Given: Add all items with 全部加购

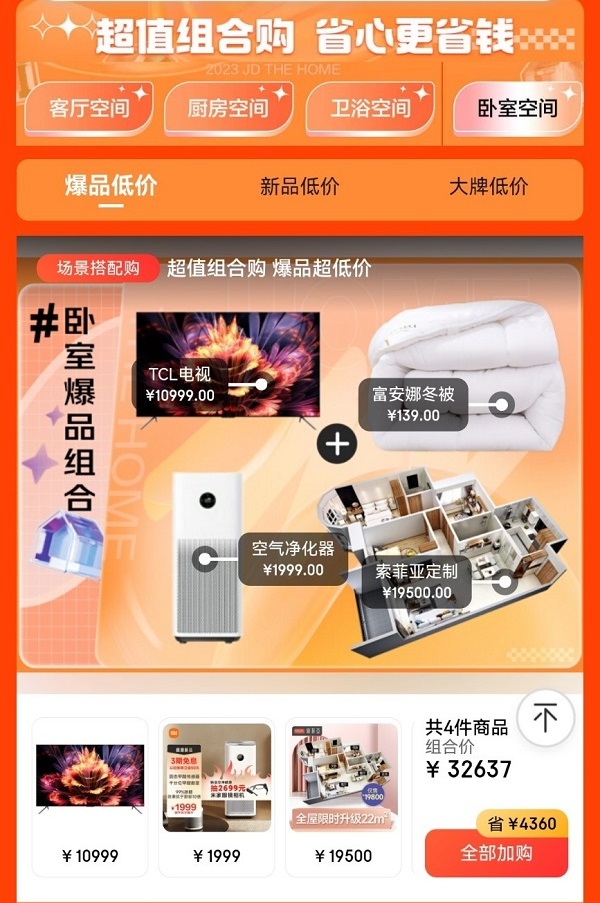Looking at the screenshot, I should point(496,853).
